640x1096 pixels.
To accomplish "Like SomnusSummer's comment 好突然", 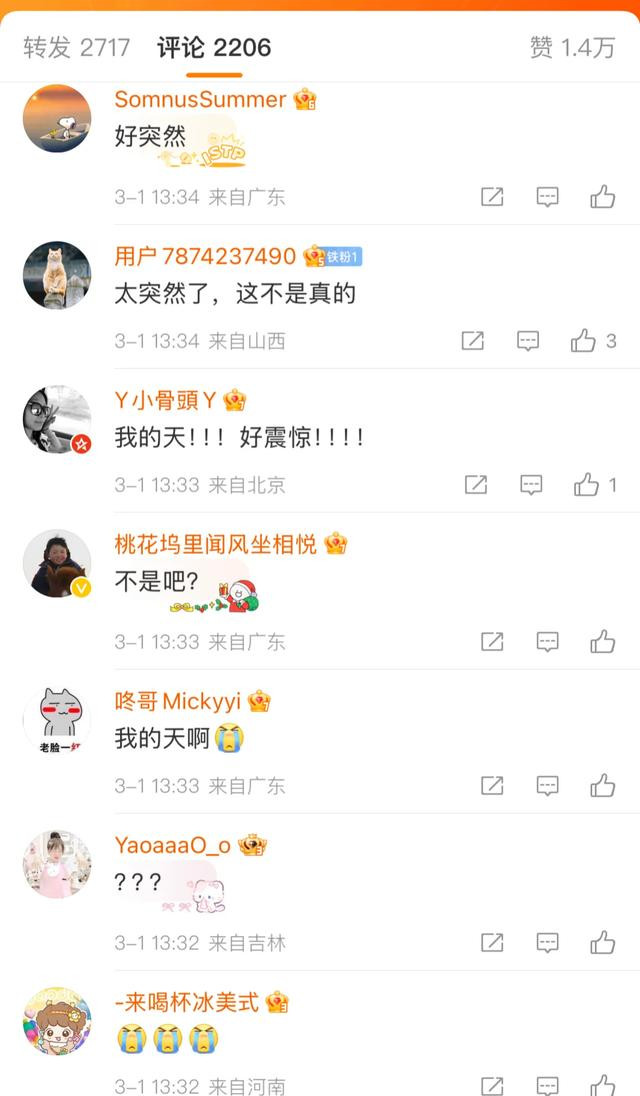I will (602, 197).
